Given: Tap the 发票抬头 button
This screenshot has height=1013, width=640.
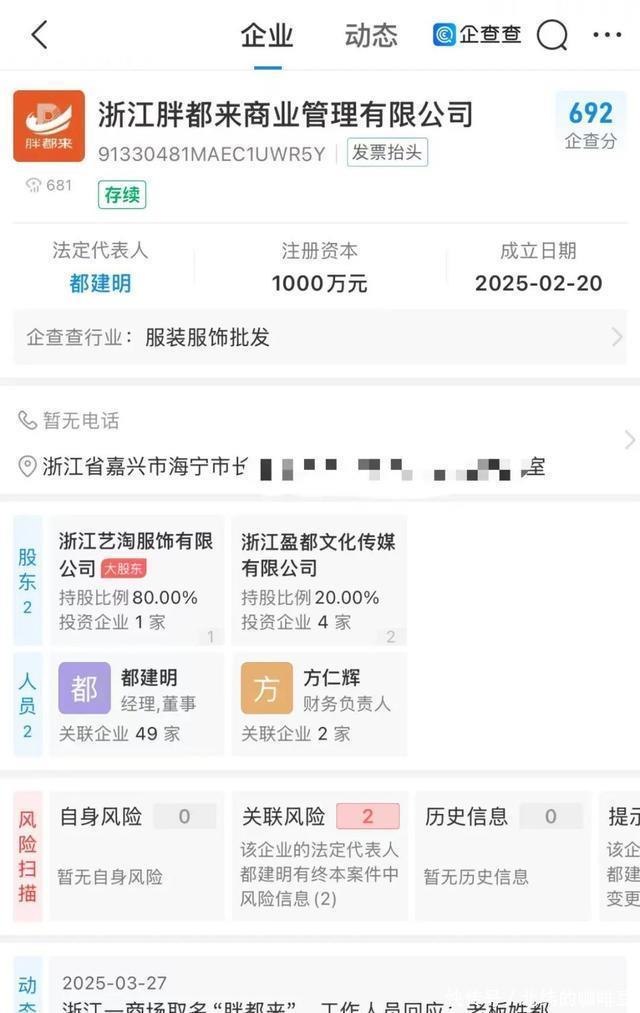Looking at the screenshot, I should click(387, 153).
